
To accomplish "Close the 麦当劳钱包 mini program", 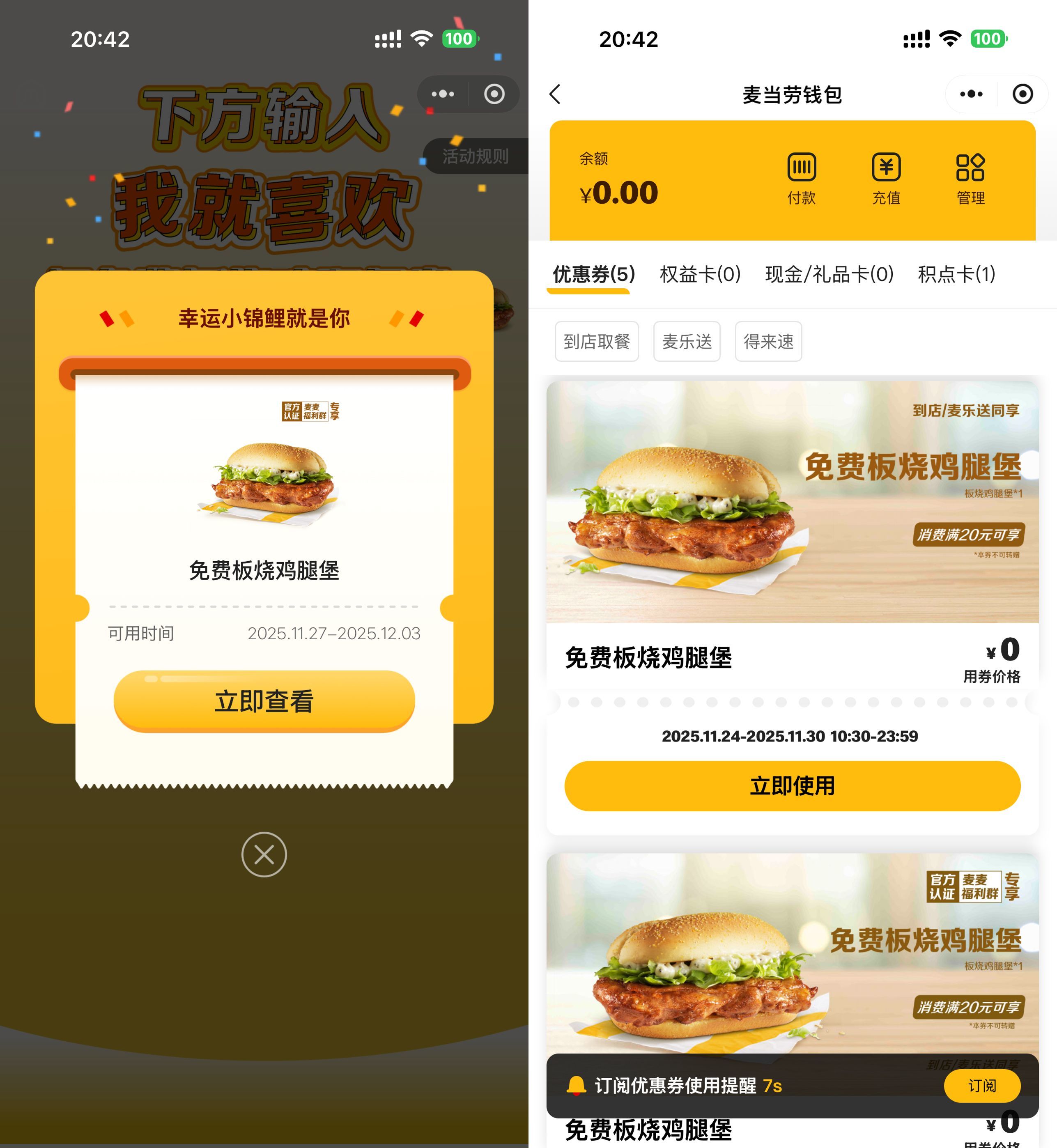I will tap(1022, 94).
